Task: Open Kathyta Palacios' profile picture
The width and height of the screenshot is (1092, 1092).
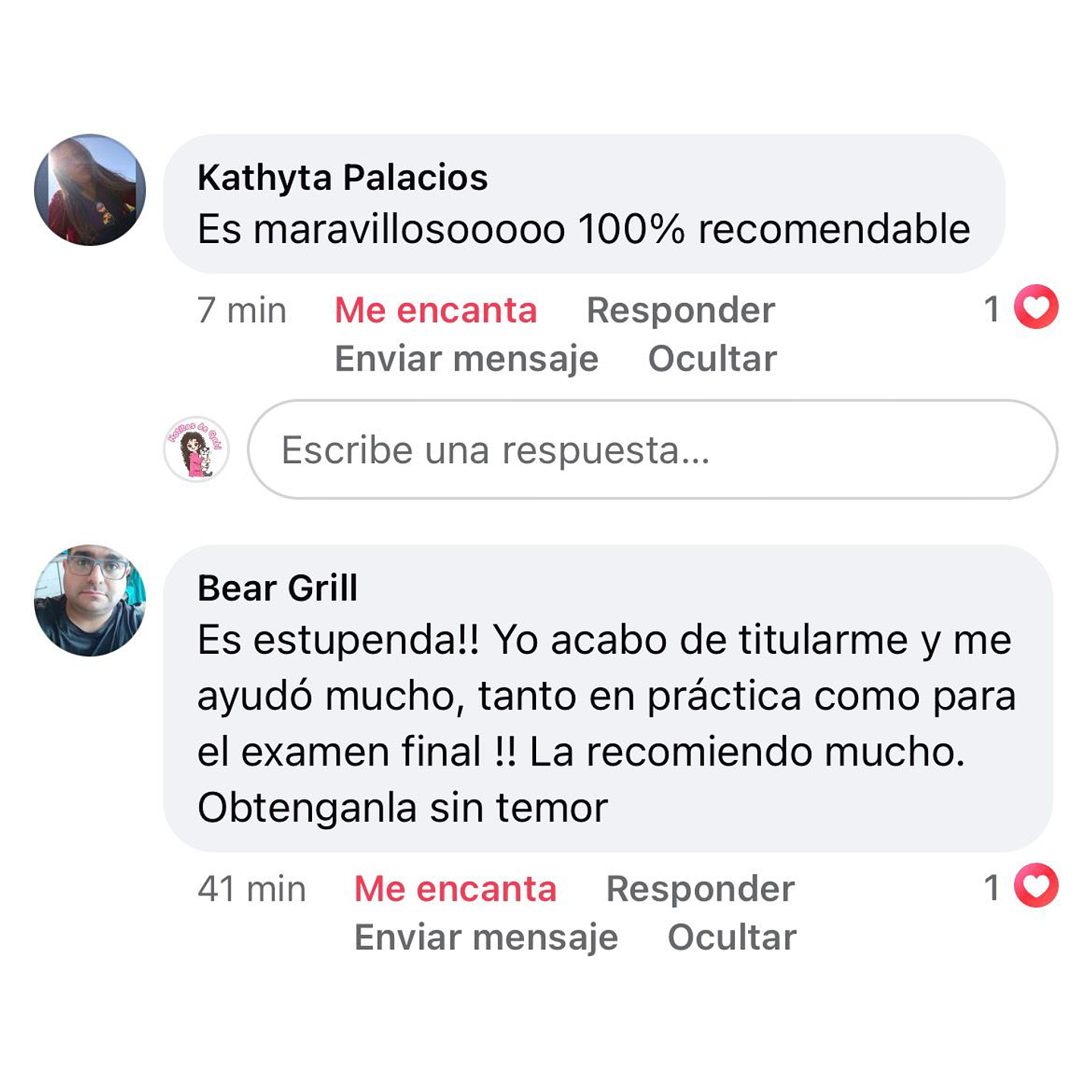Action: (x=90, y=190)
